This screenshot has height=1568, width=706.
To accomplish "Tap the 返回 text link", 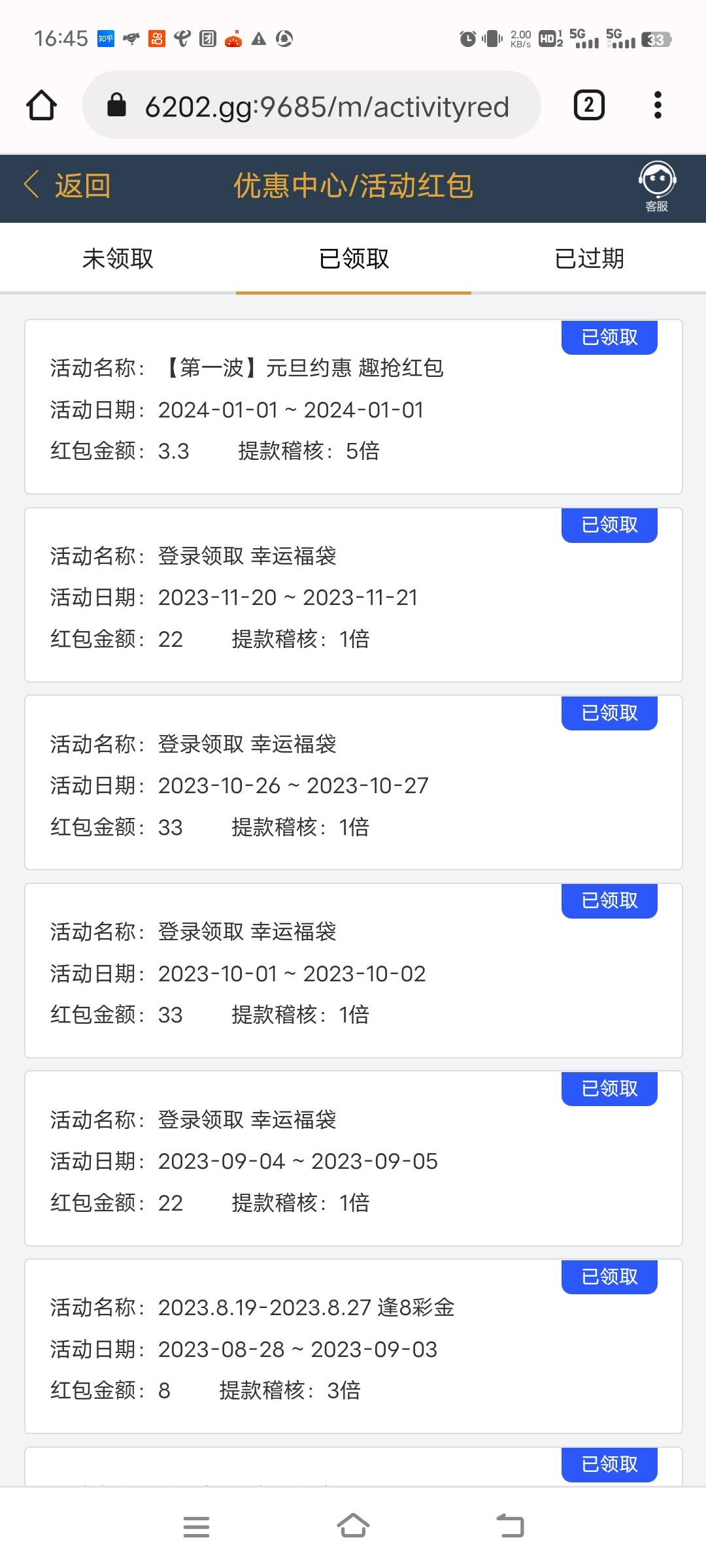I will pos(78,185).
